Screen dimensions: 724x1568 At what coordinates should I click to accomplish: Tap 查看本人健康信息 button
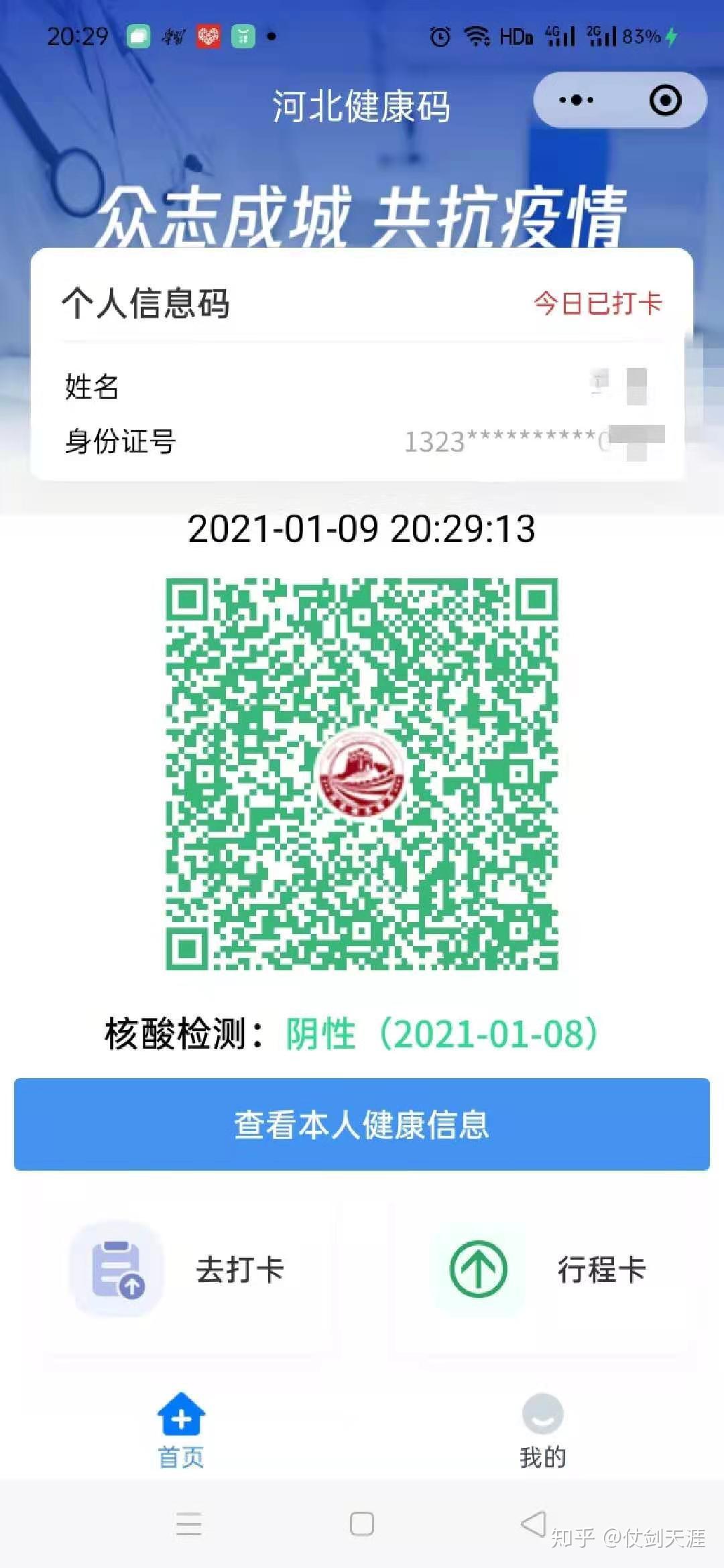pyautogui.click(x=362, y=1124)
